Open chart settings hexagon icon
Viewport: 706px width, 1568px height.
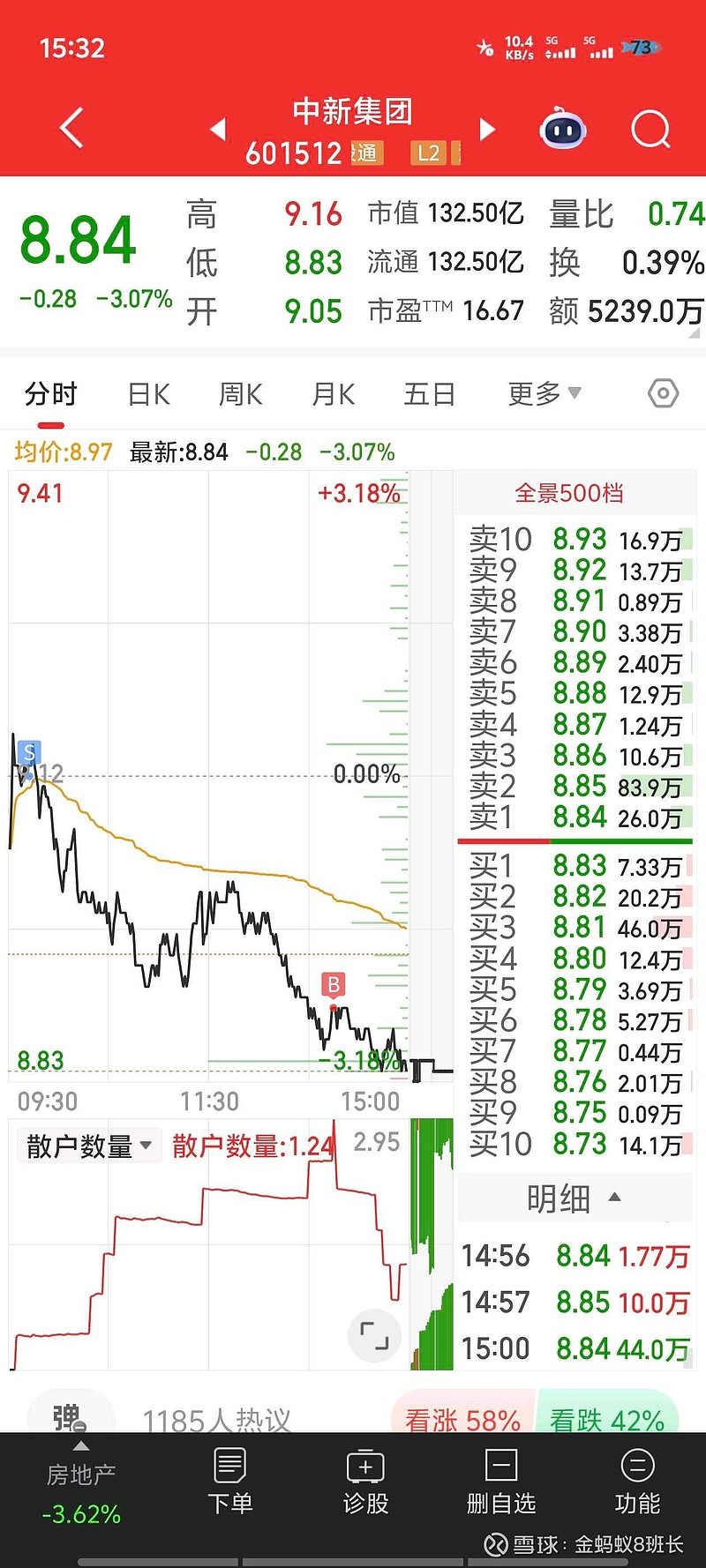pyautogui.click(x=663, y=393)
